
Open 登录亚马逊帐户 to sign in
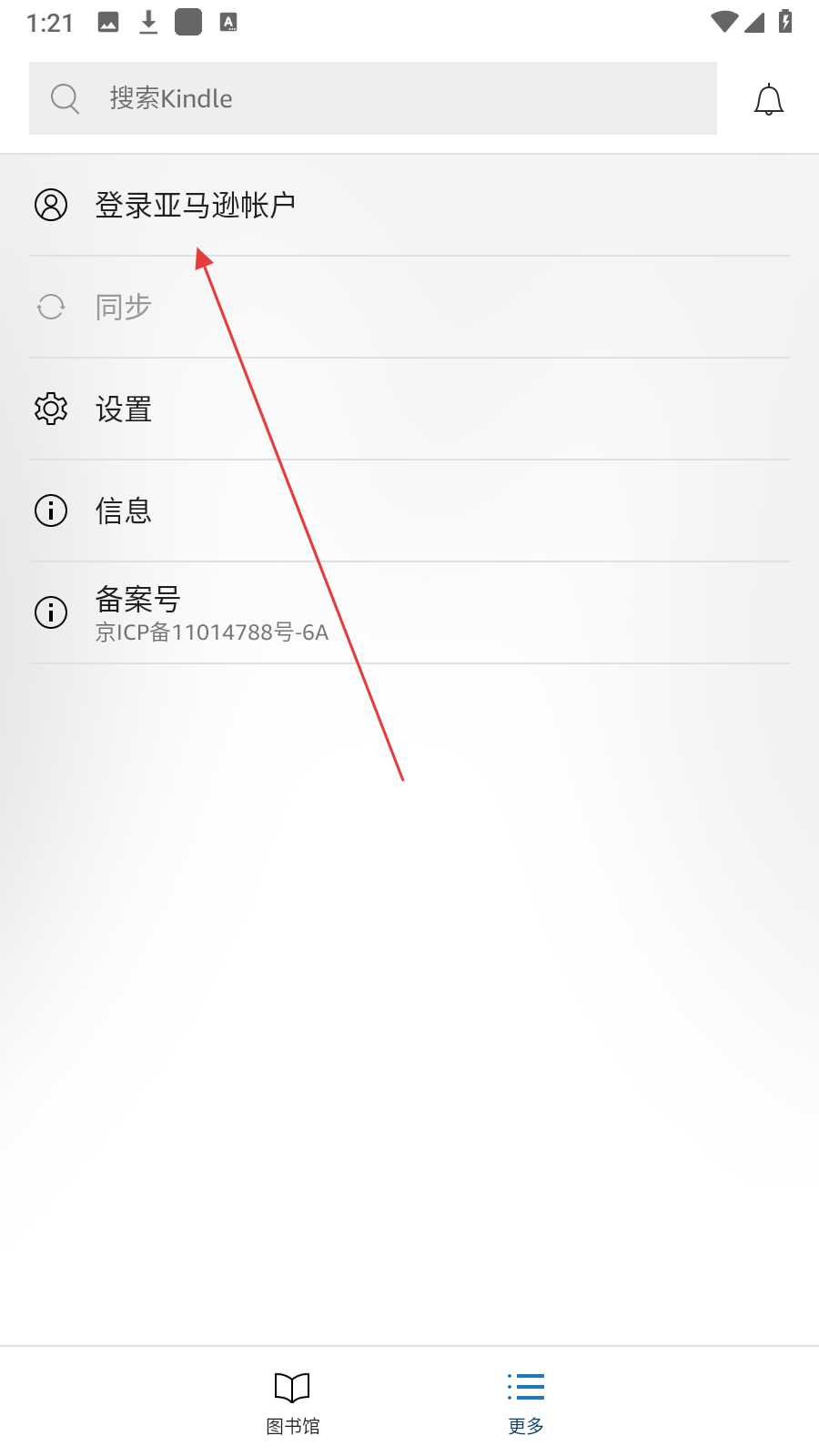[409, 206]
